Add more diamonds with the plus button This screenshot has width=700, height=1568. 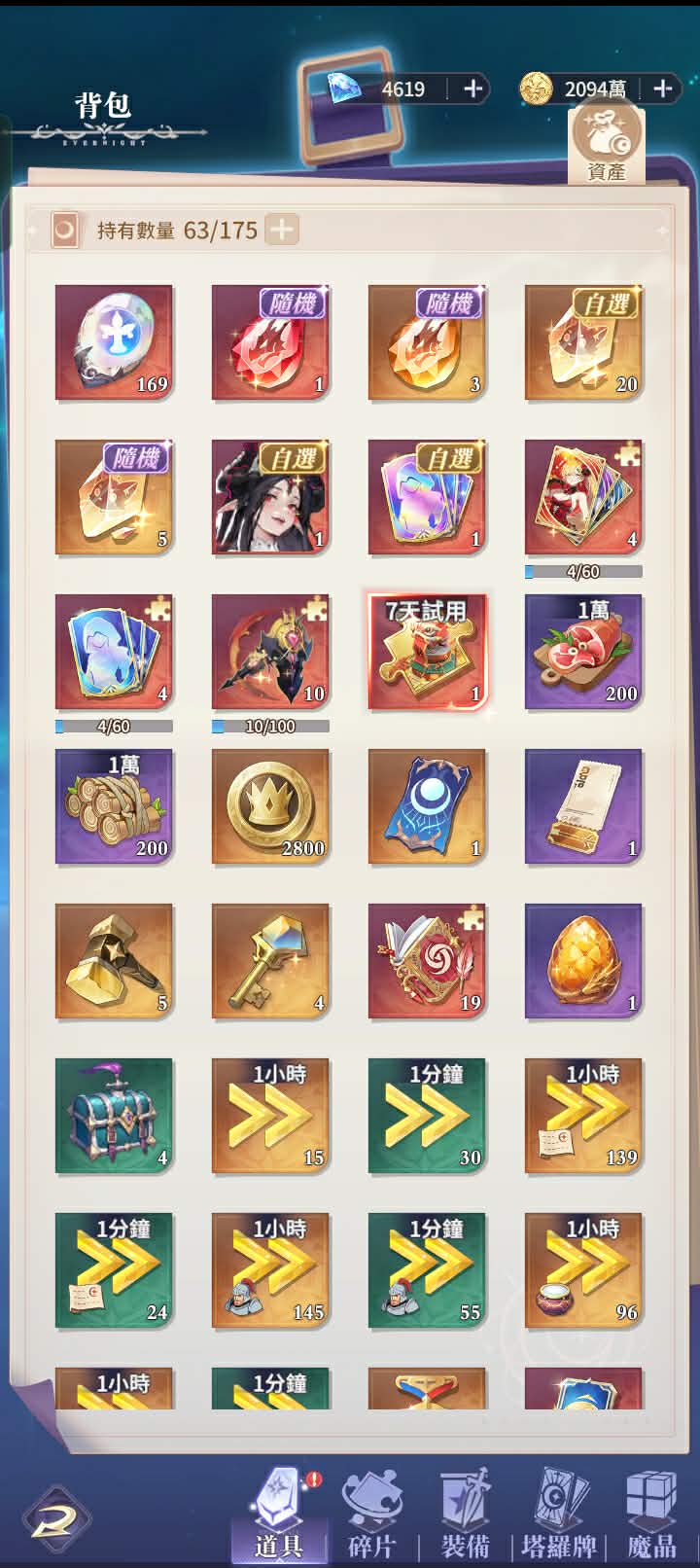(472, 89)
